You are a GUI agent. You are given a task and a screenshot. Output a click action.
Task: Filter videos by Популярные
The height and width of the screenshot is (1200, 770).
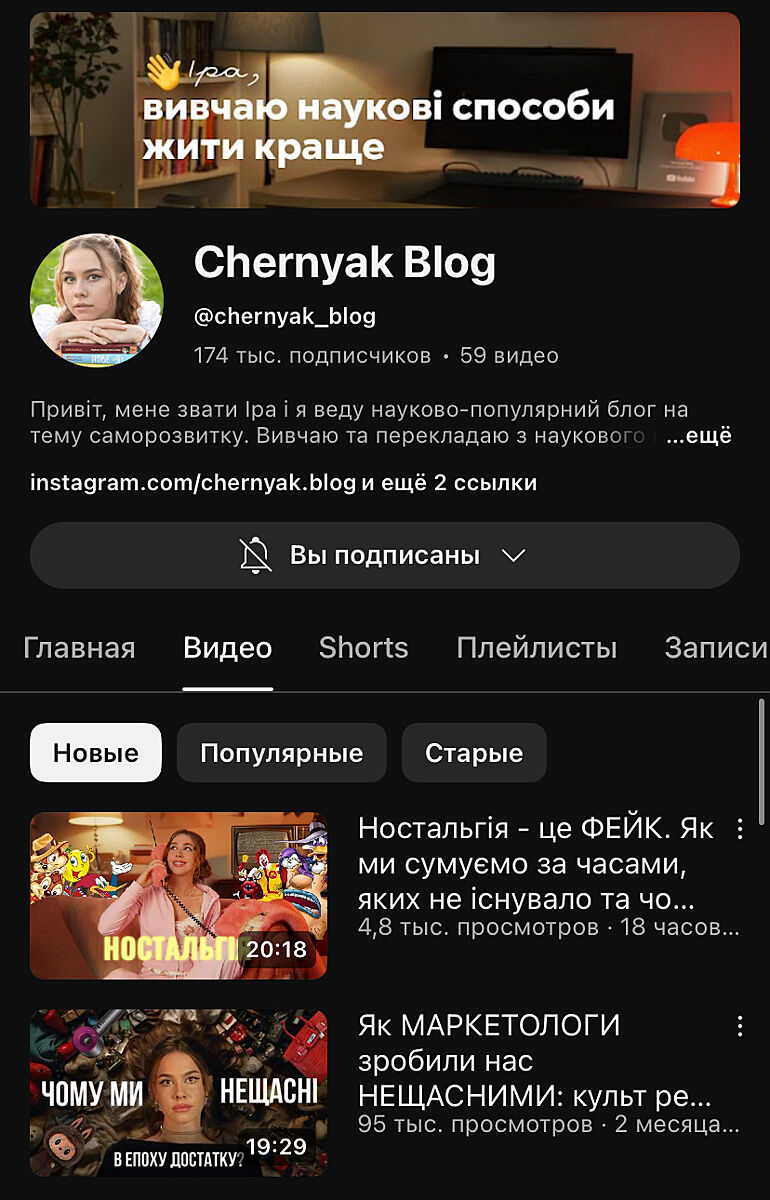point(281,753)
